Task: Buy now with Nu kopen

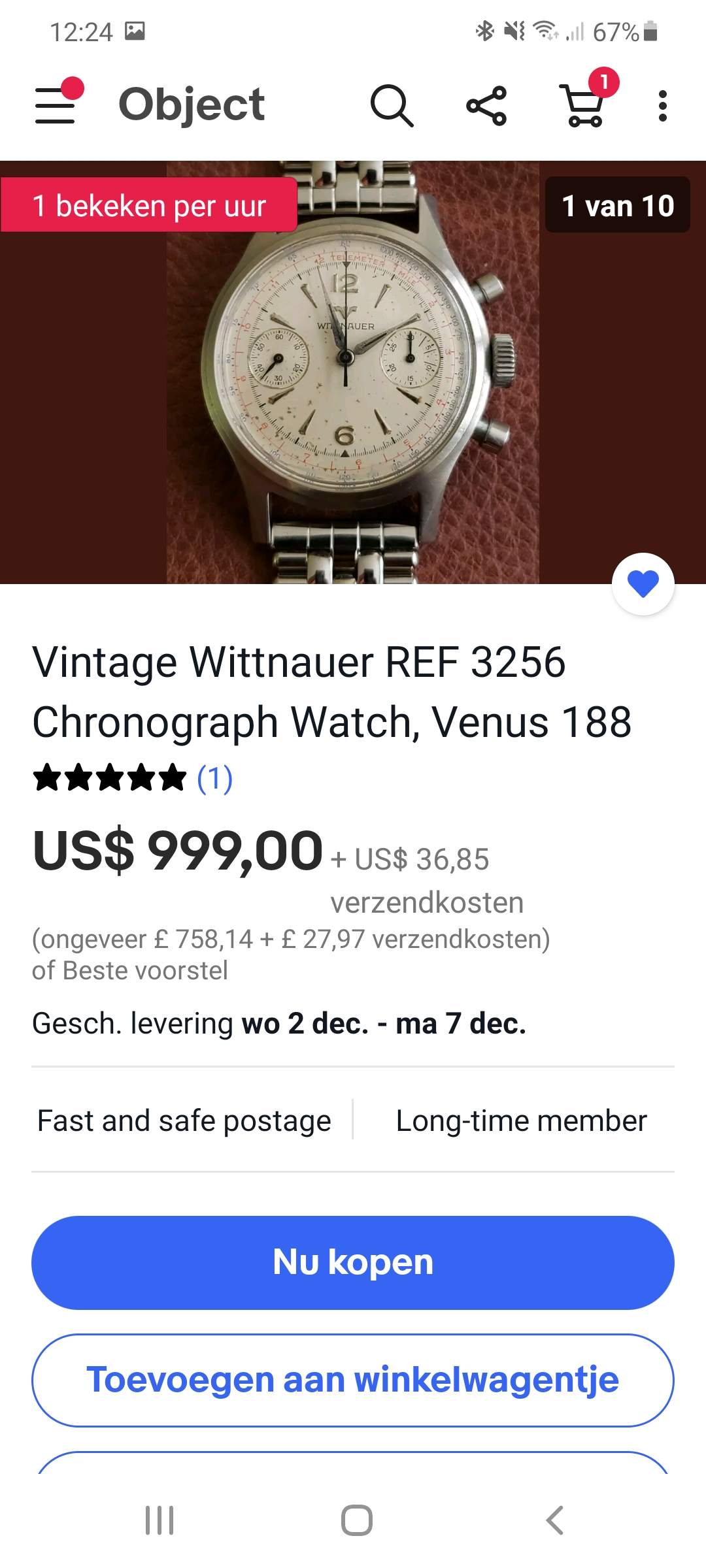Action: click(x=353, y=1262)
